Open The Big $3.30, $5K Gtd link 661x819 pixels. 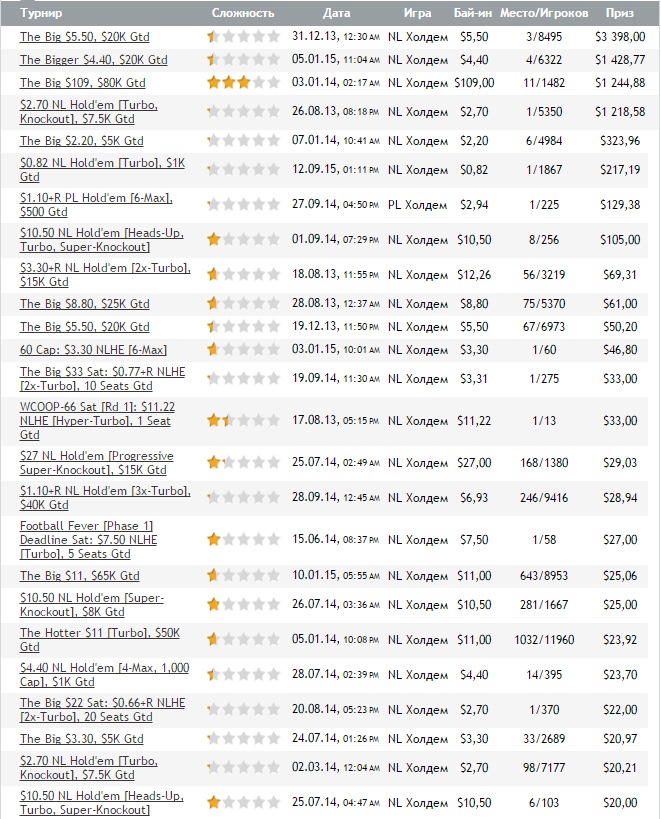tap(81, 739)
